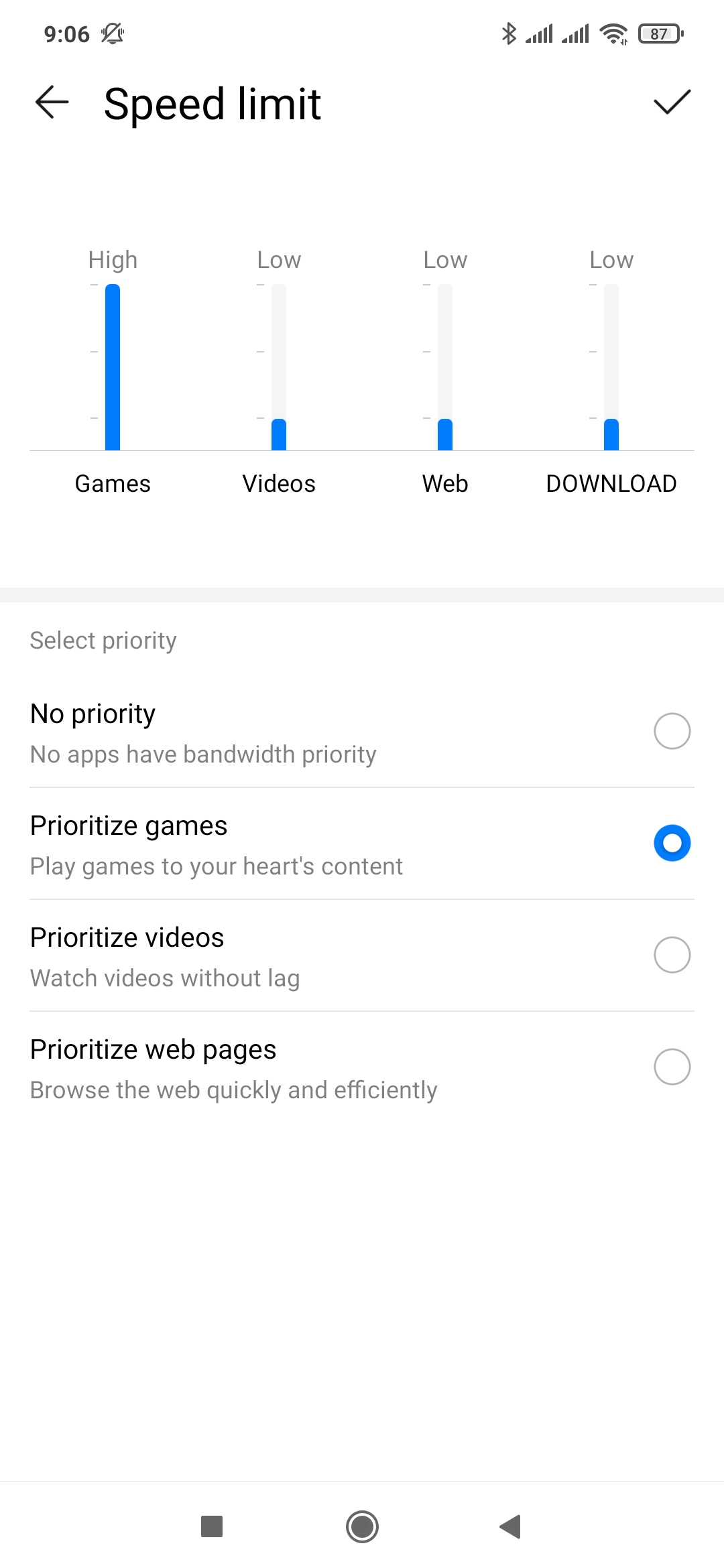The height and width of the screenshot is (1568, 724).
Task: Select Prioritize videos option
Action: tap(672, 955)
